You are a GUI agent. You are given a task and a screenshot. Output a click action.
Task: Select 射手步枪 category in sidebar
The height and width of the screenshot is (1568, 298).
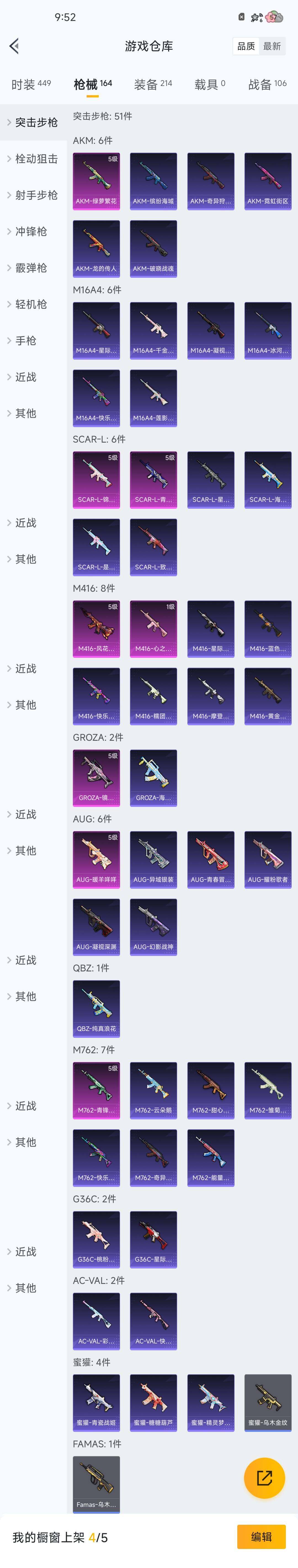click(35, 195)
